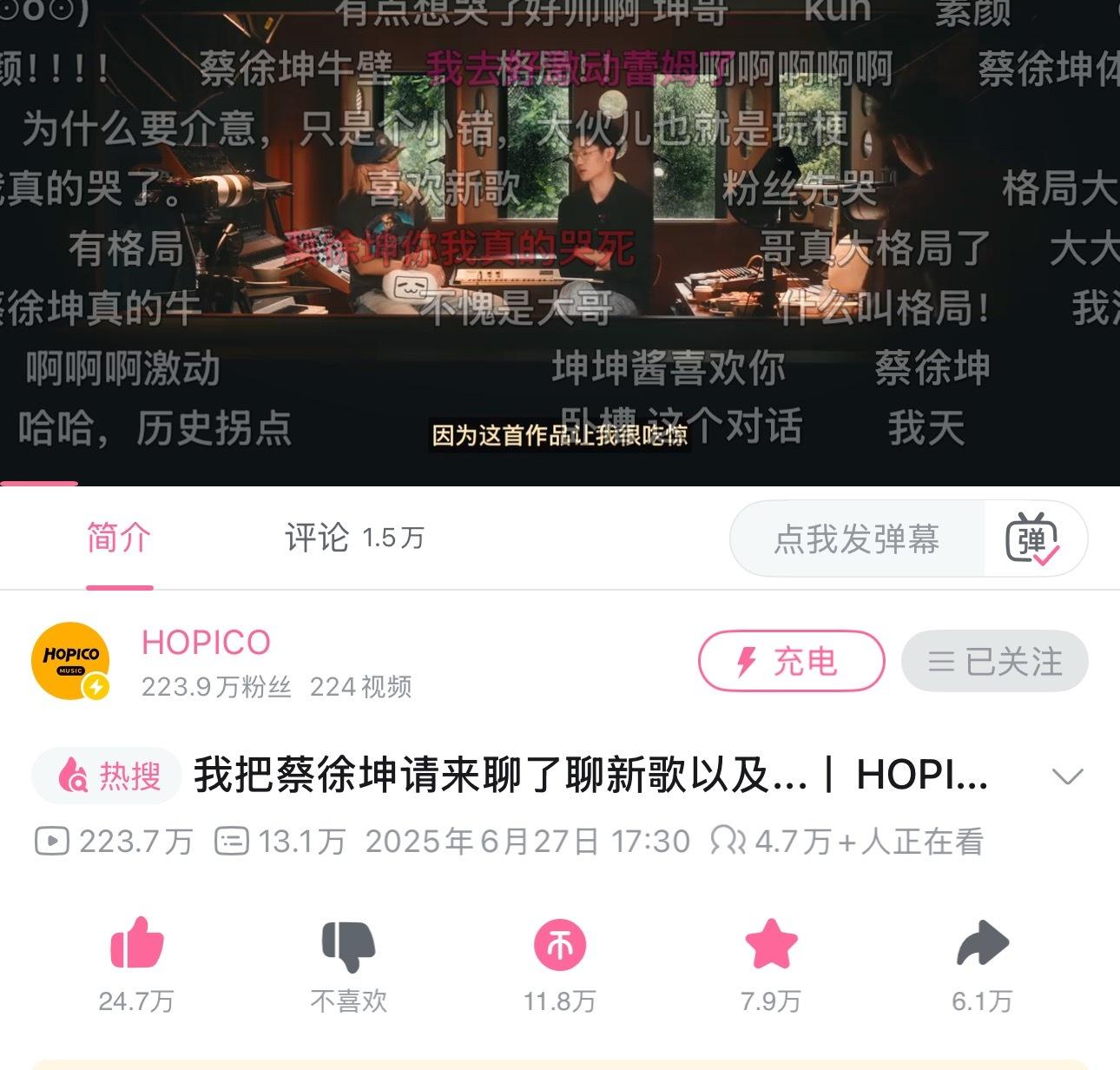Like the video
Image resolution: width=1120 pixels, height=1070 pixels.
pyautogui.click(x=136, y=944)
